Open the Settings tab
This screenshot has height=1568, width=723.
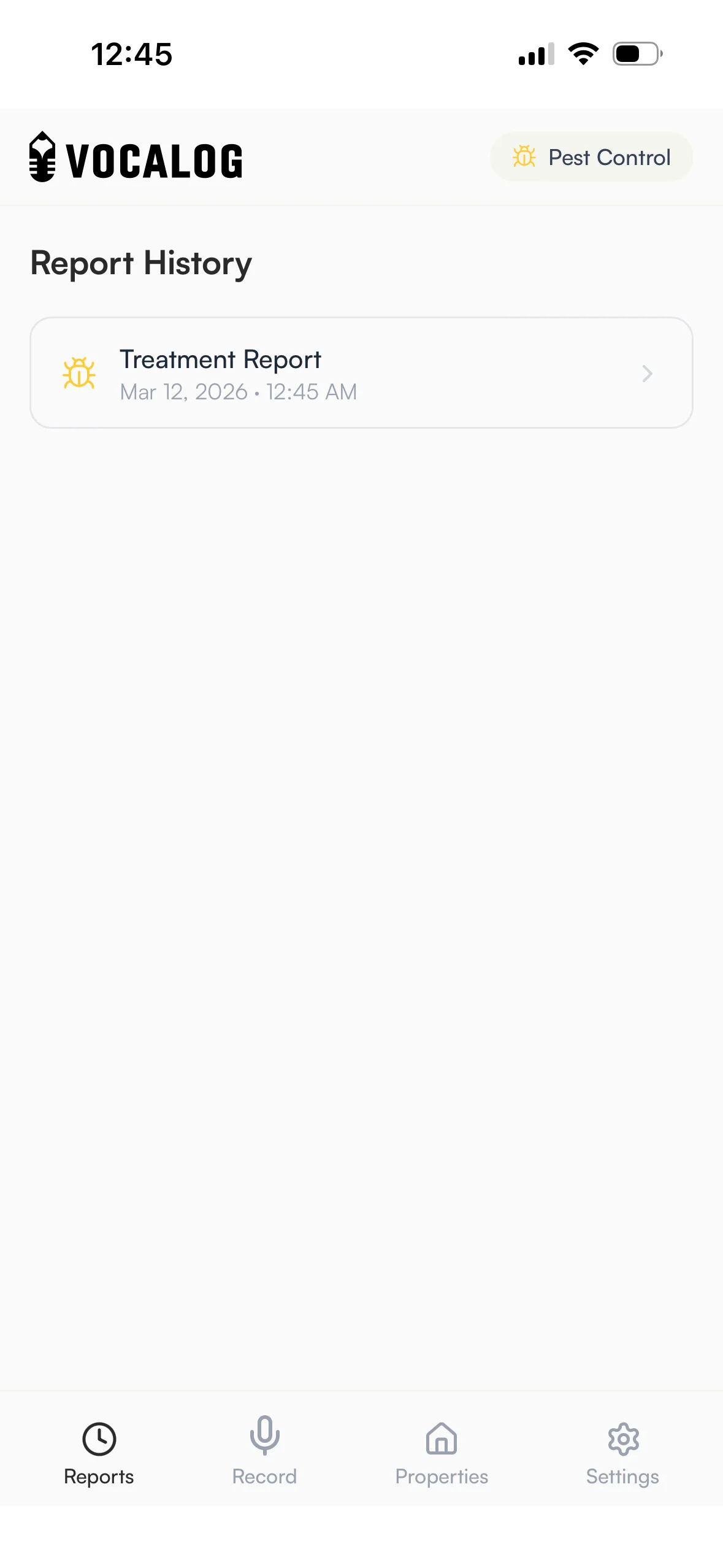[x=622, y=1450]
